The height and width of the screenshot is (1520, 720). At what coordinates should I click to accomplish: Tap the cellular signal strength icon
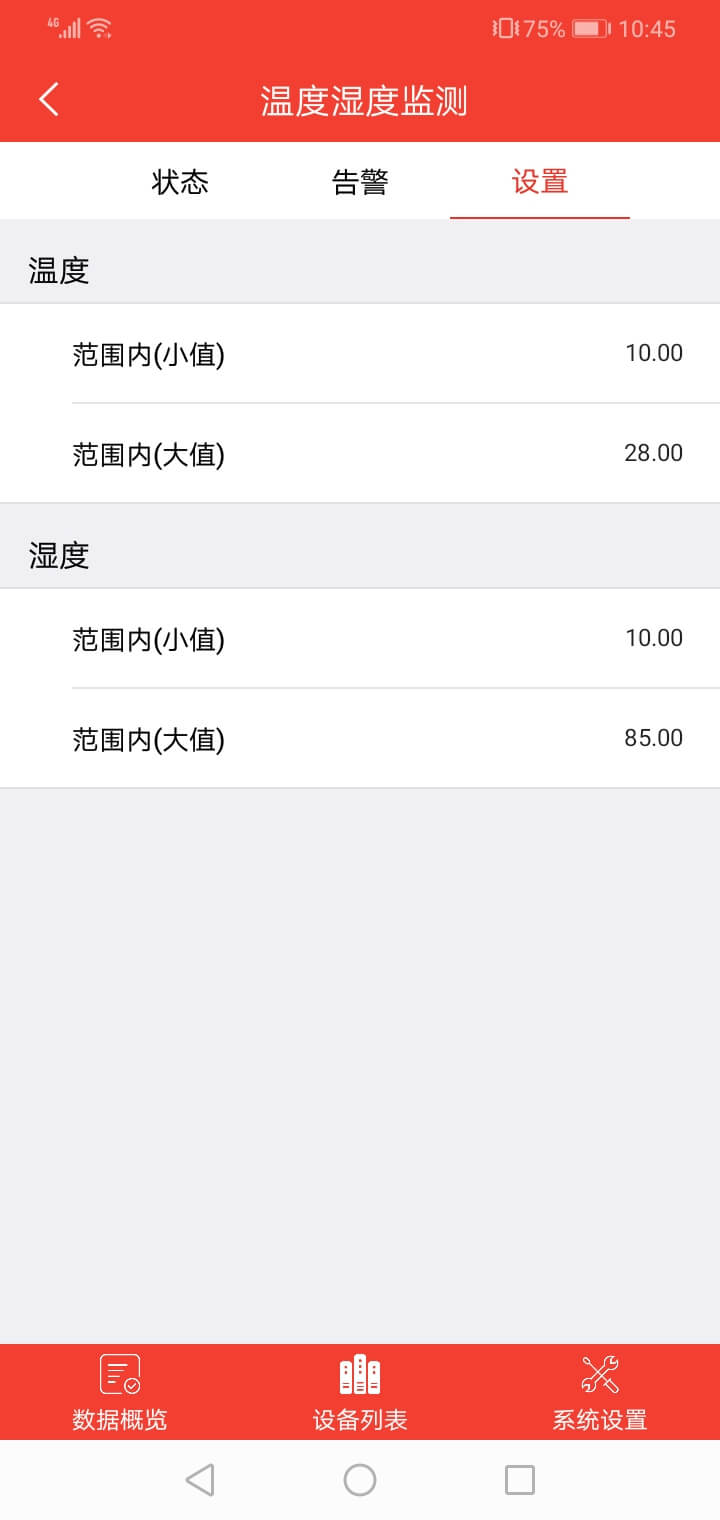68,28
